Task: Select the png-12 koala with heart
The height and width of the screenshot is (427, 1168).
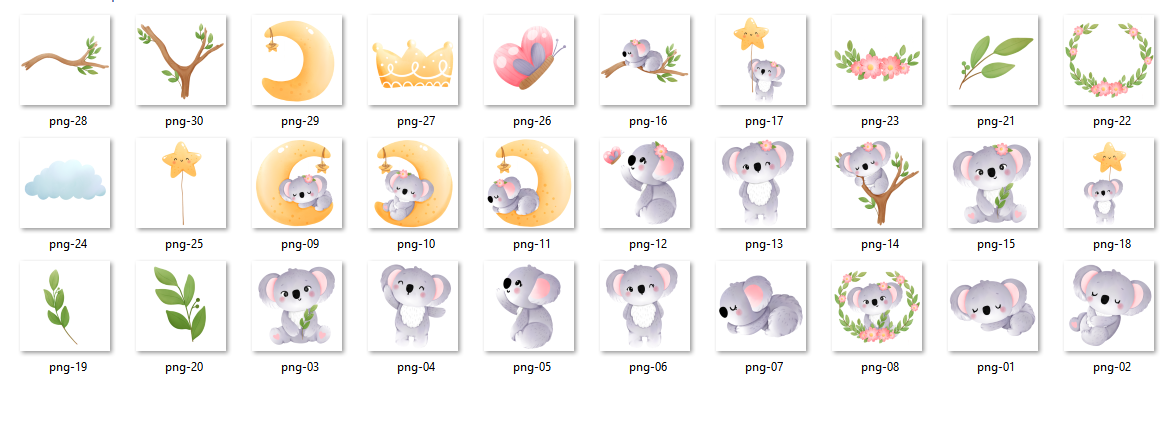Action: pos(645,182)
